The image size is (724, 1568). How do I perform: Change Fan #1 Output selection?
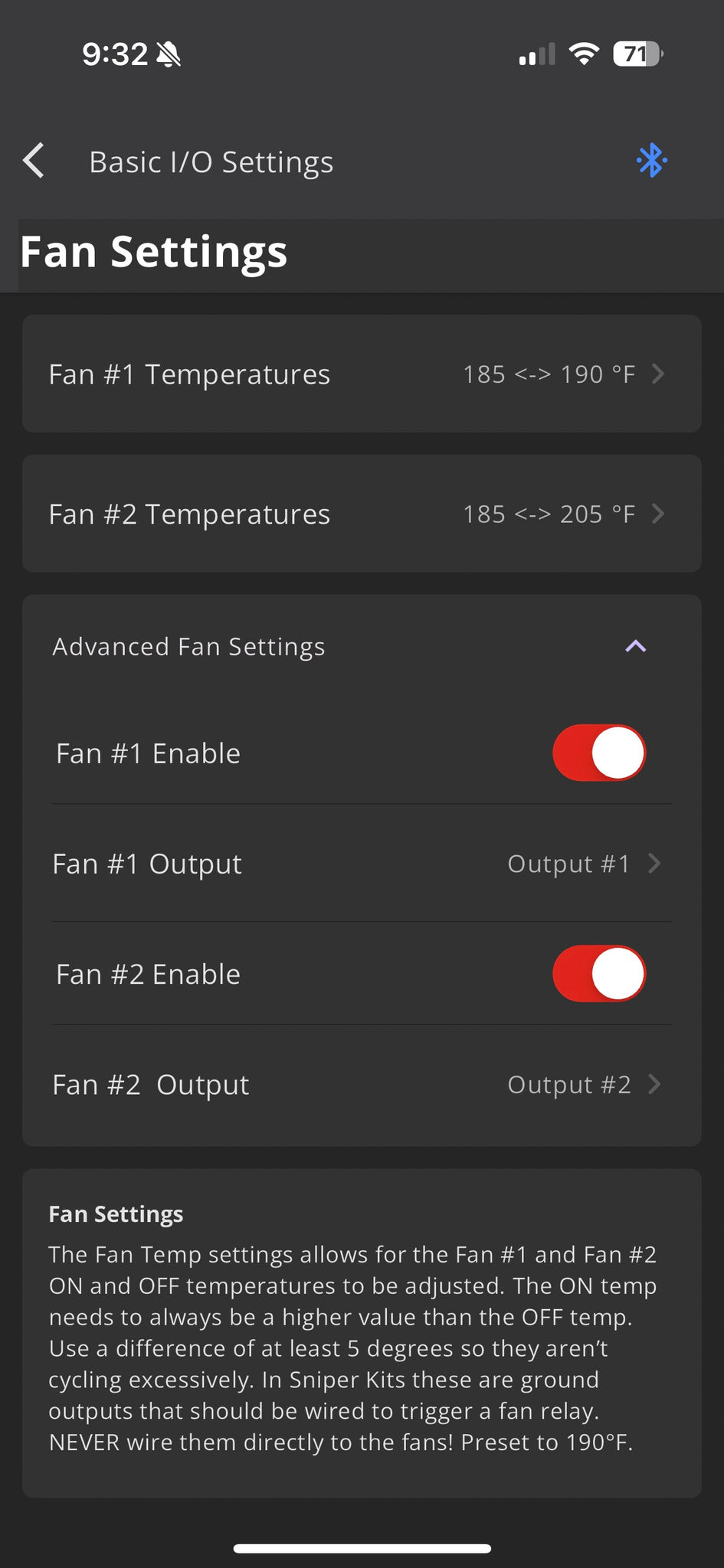(x=362, y=864)
